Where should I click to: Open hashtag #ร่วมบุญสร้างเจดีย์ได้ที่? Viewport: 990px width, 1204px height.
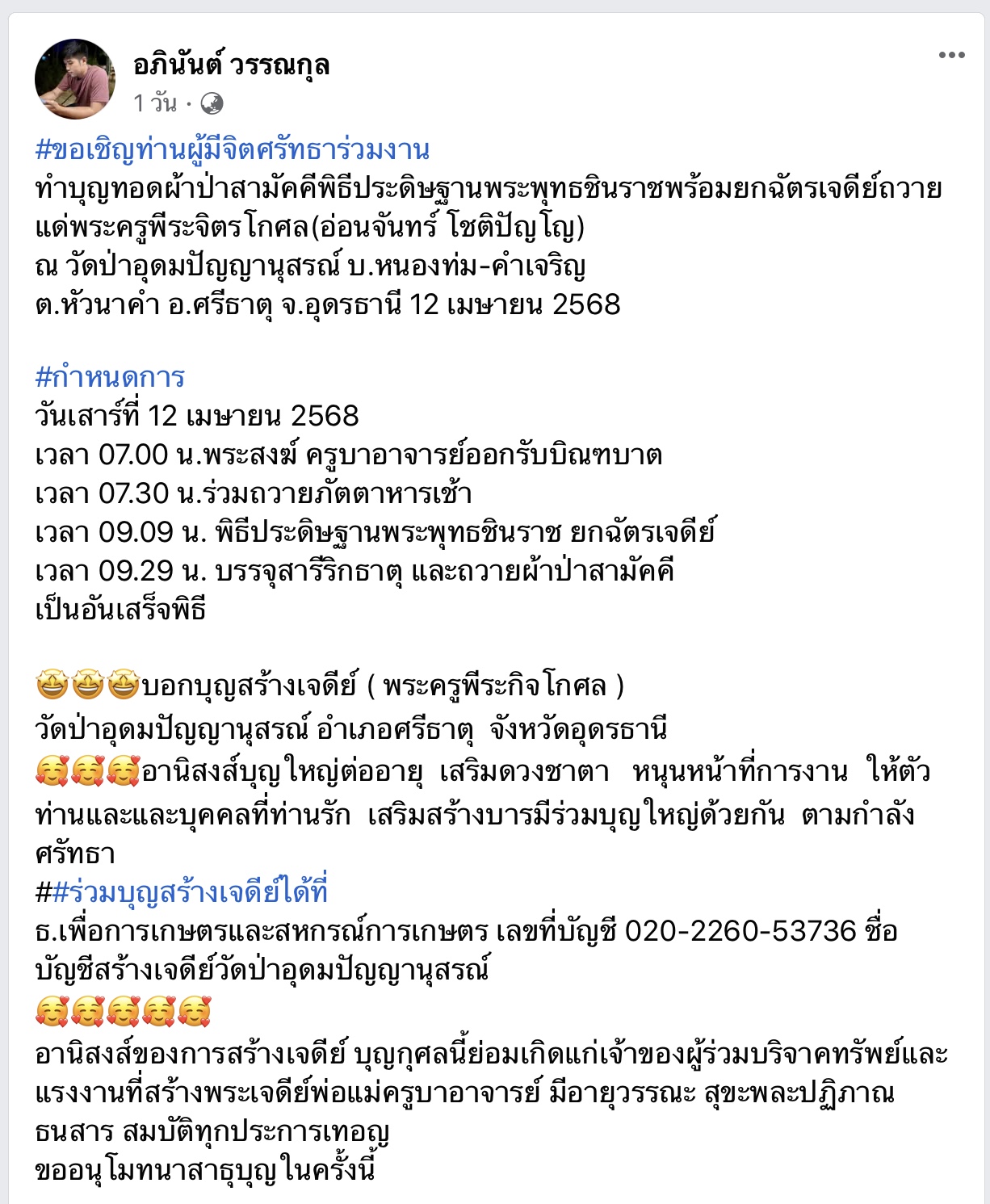(x=190, y=892)
